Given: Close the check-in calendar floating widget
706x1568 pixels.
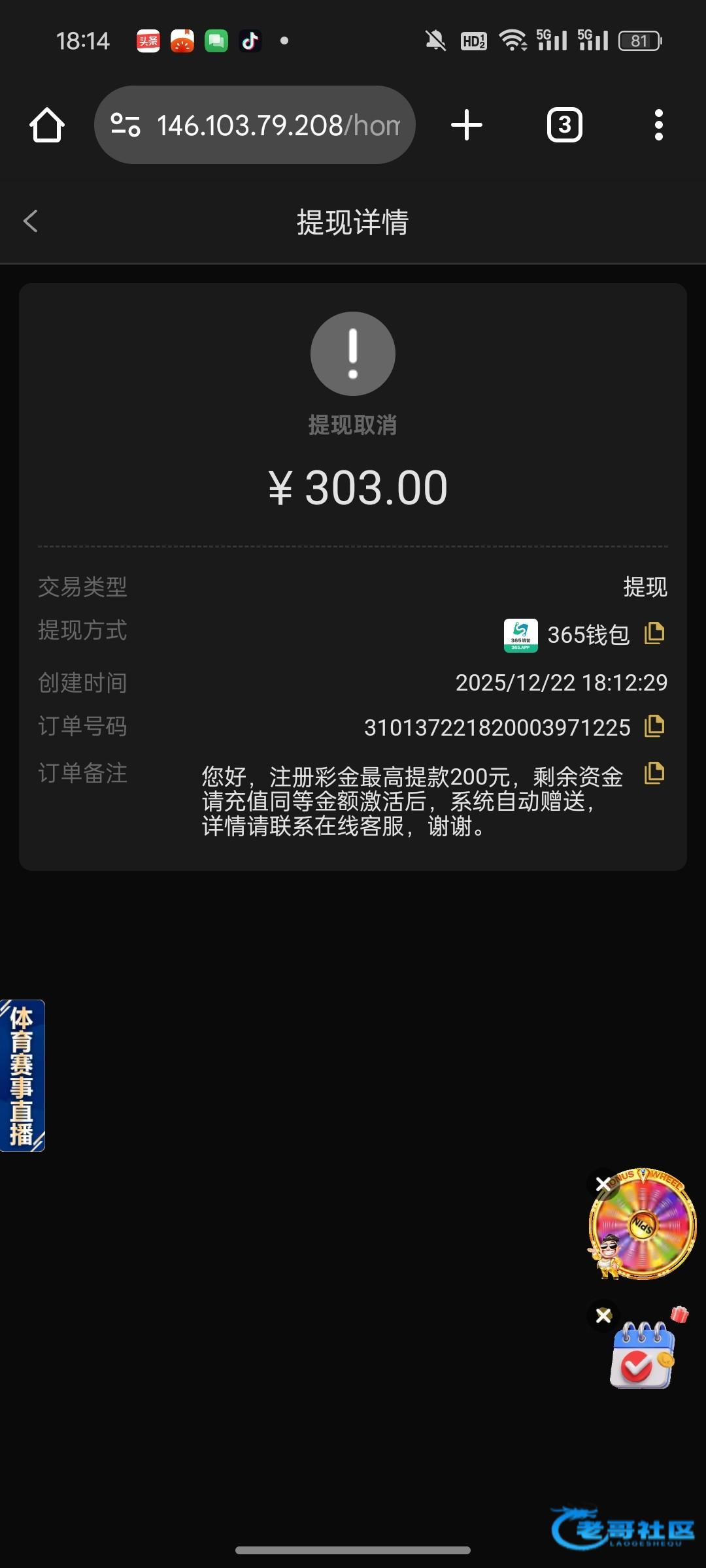Looking at the screenshot, I should 603,1315.
